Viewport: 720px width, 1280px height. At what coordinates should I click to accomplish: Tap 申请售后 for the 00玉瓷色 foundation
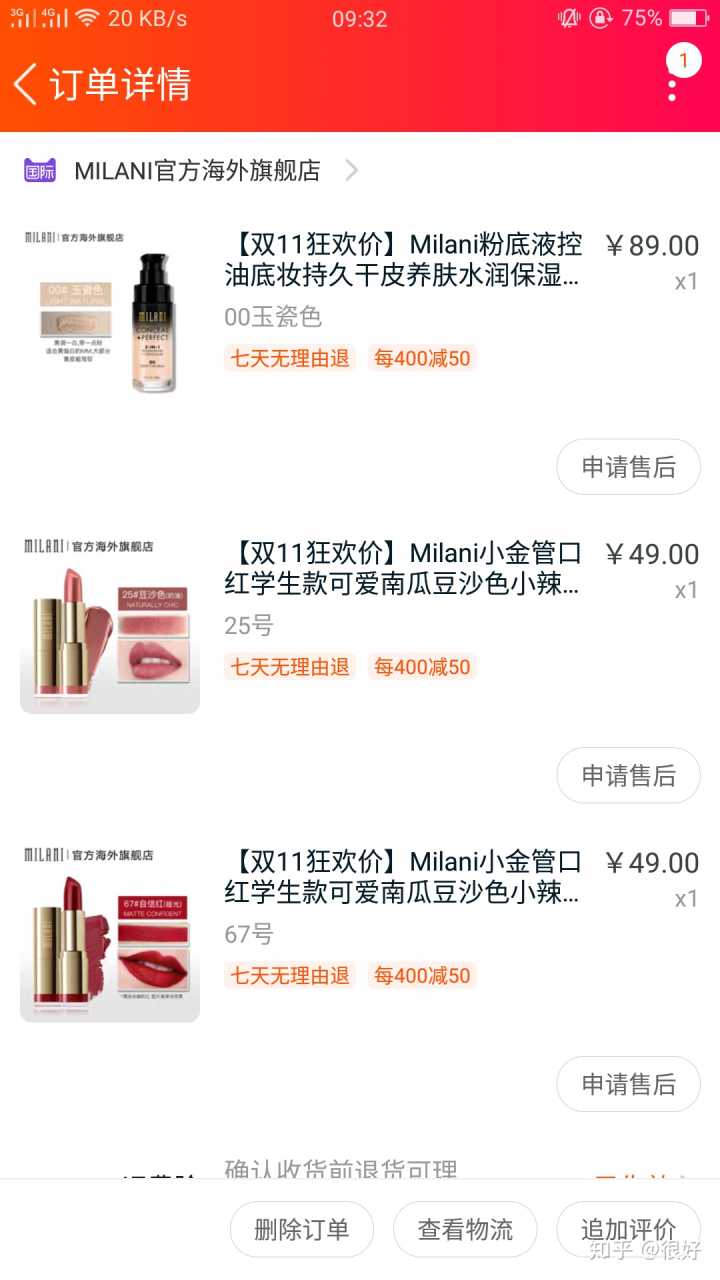[628, 467]
